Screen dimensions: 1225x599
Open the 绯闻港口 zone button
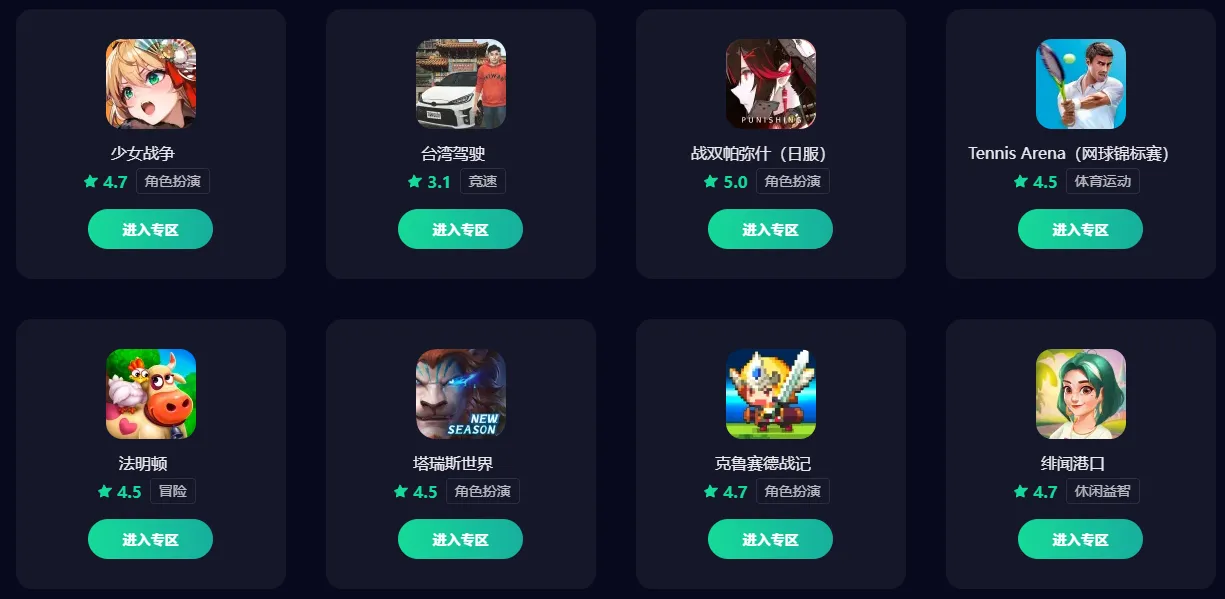[x=1080, y=539]
